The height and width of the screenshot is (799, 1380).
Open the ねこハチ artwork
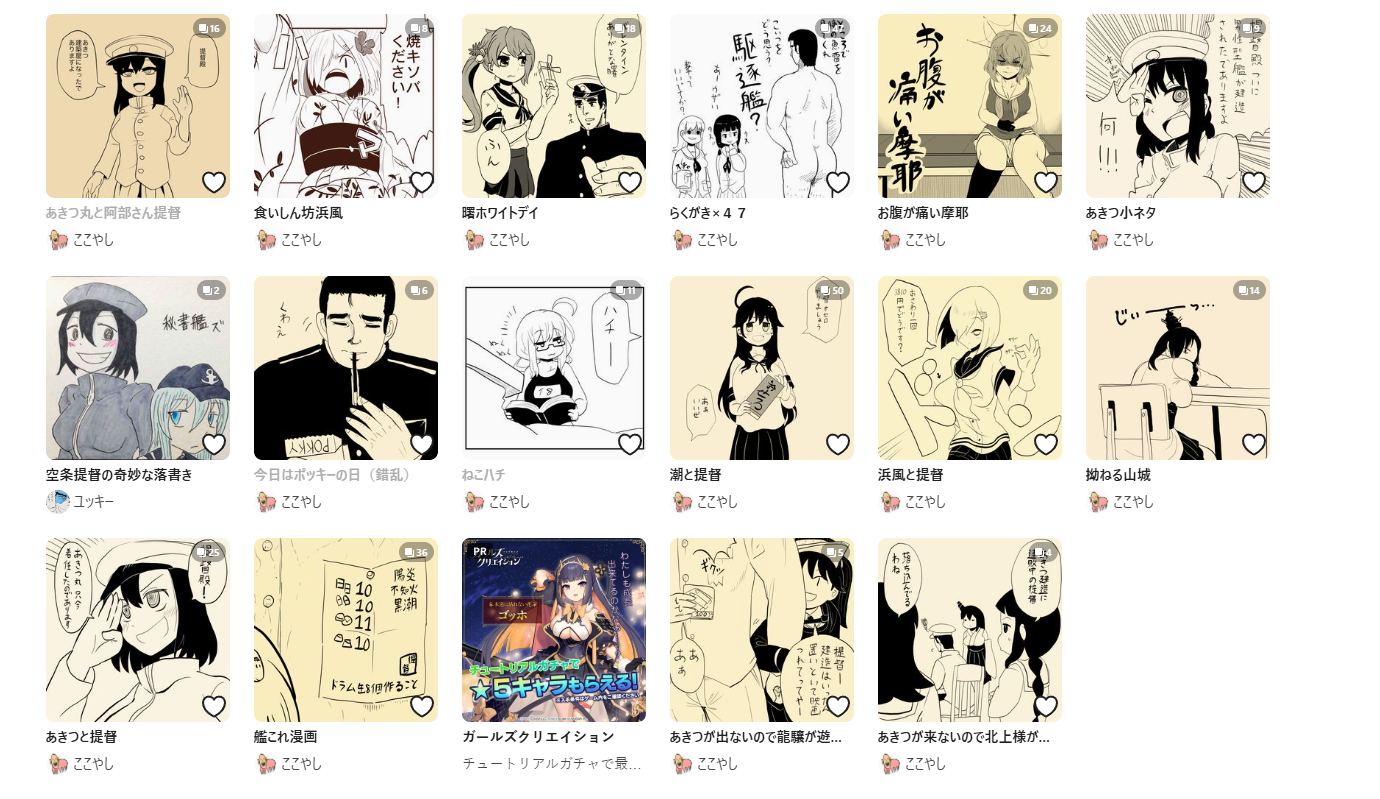pos(554,368)
